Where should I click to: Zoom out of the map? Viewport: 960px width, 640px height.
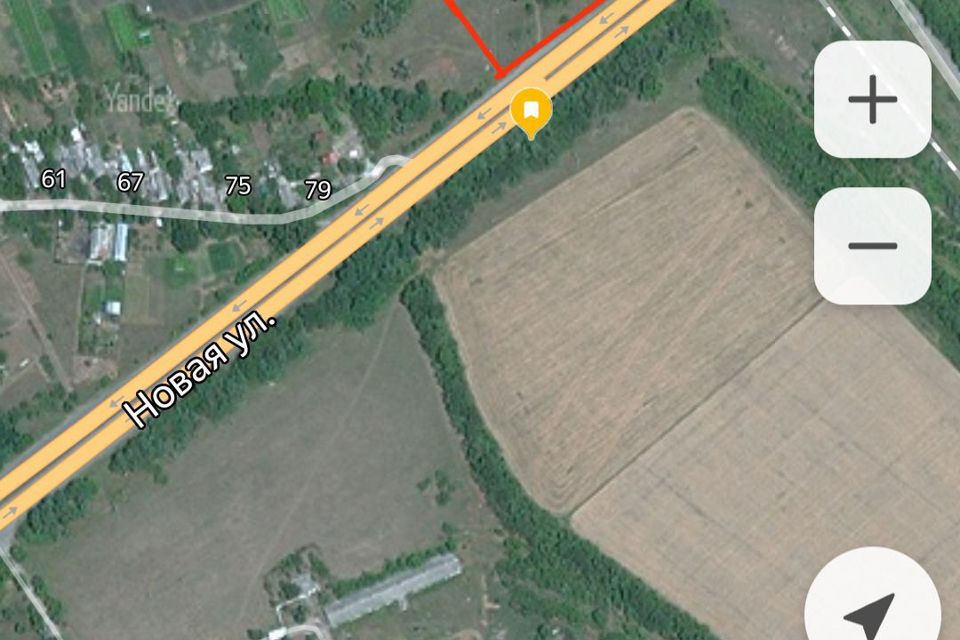point(872,246)
